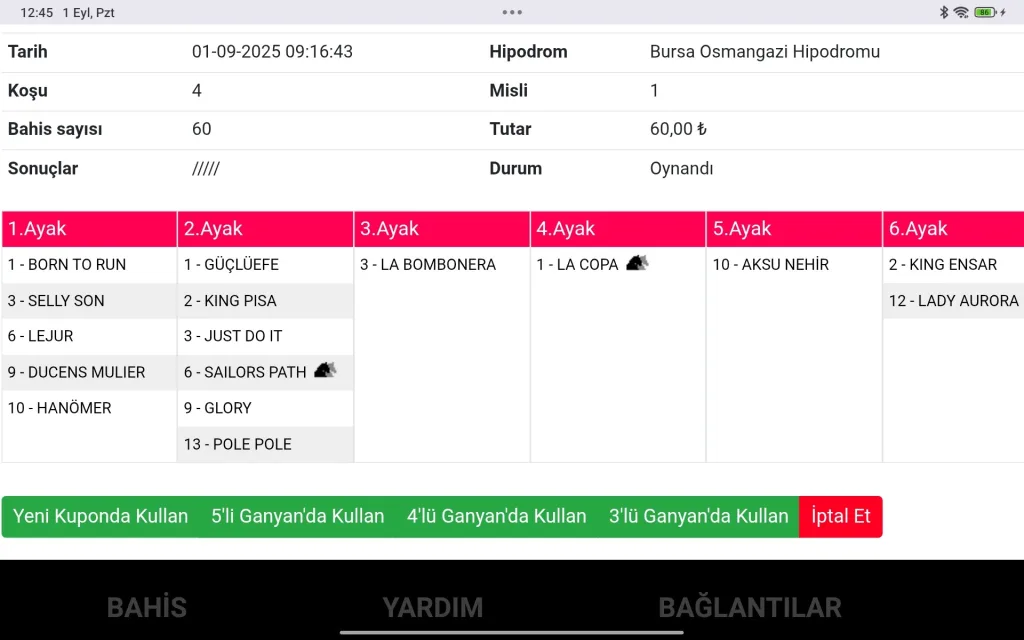This screenshot has width=1024, height=640.
Task: Open the BAHİS footer section
Action: 147,607
